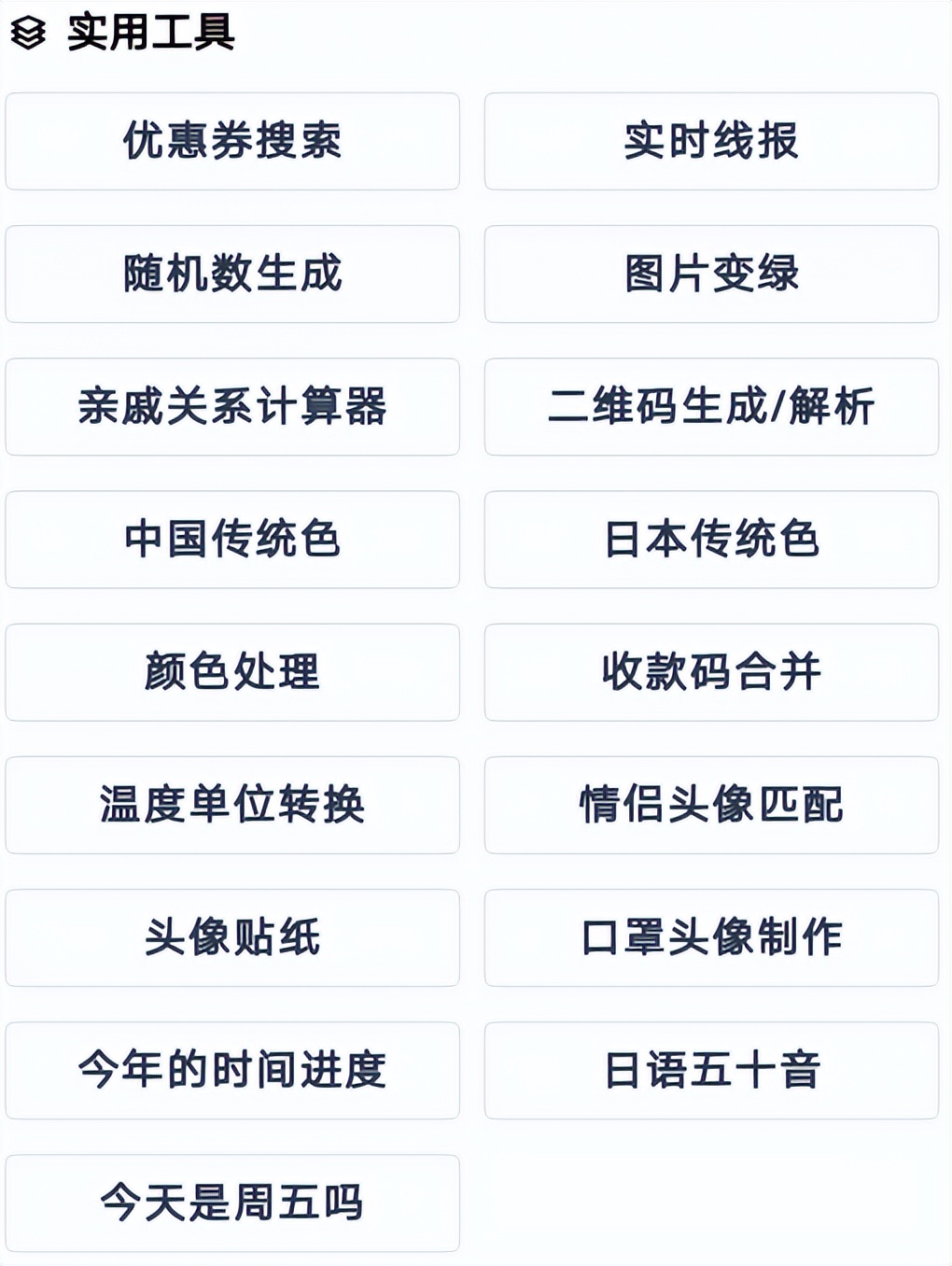Open 温度单位转换 converter
This screenshot has width=952, height=1266.
click(x=232, y=805)
